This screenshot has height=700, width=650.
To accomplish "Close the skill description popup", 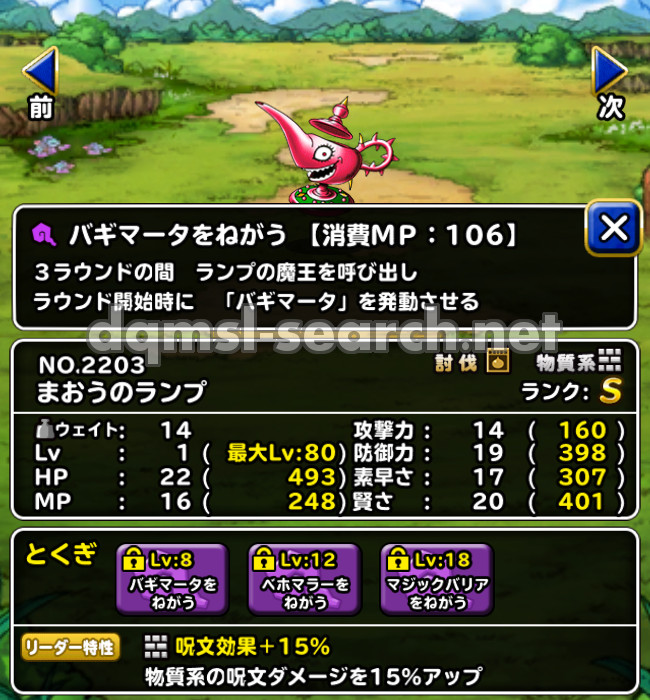I will coord(612,230).
